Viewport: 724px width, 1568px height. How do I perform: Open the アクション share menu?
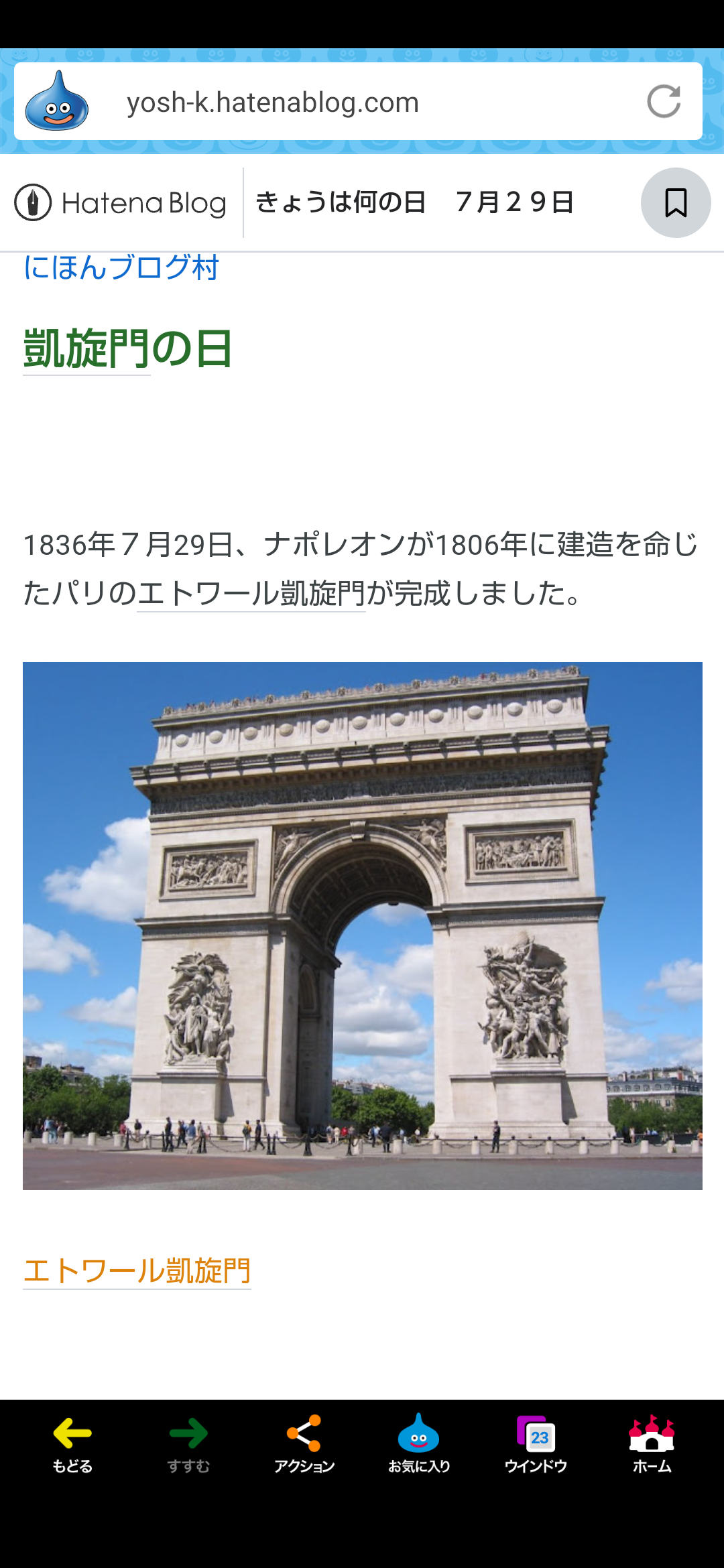tap(304, 1445)
